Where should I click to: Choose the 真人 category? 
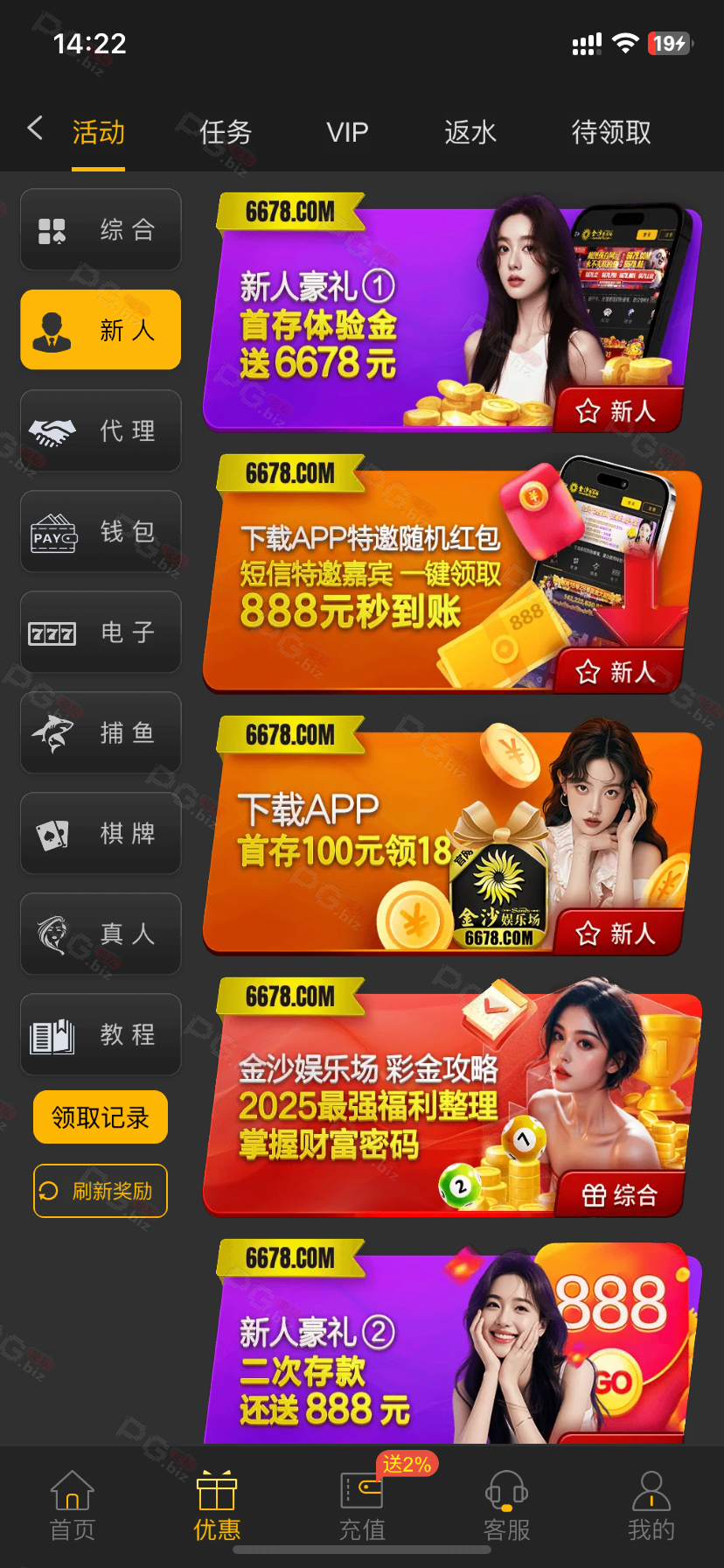click(x=101, y=934)
